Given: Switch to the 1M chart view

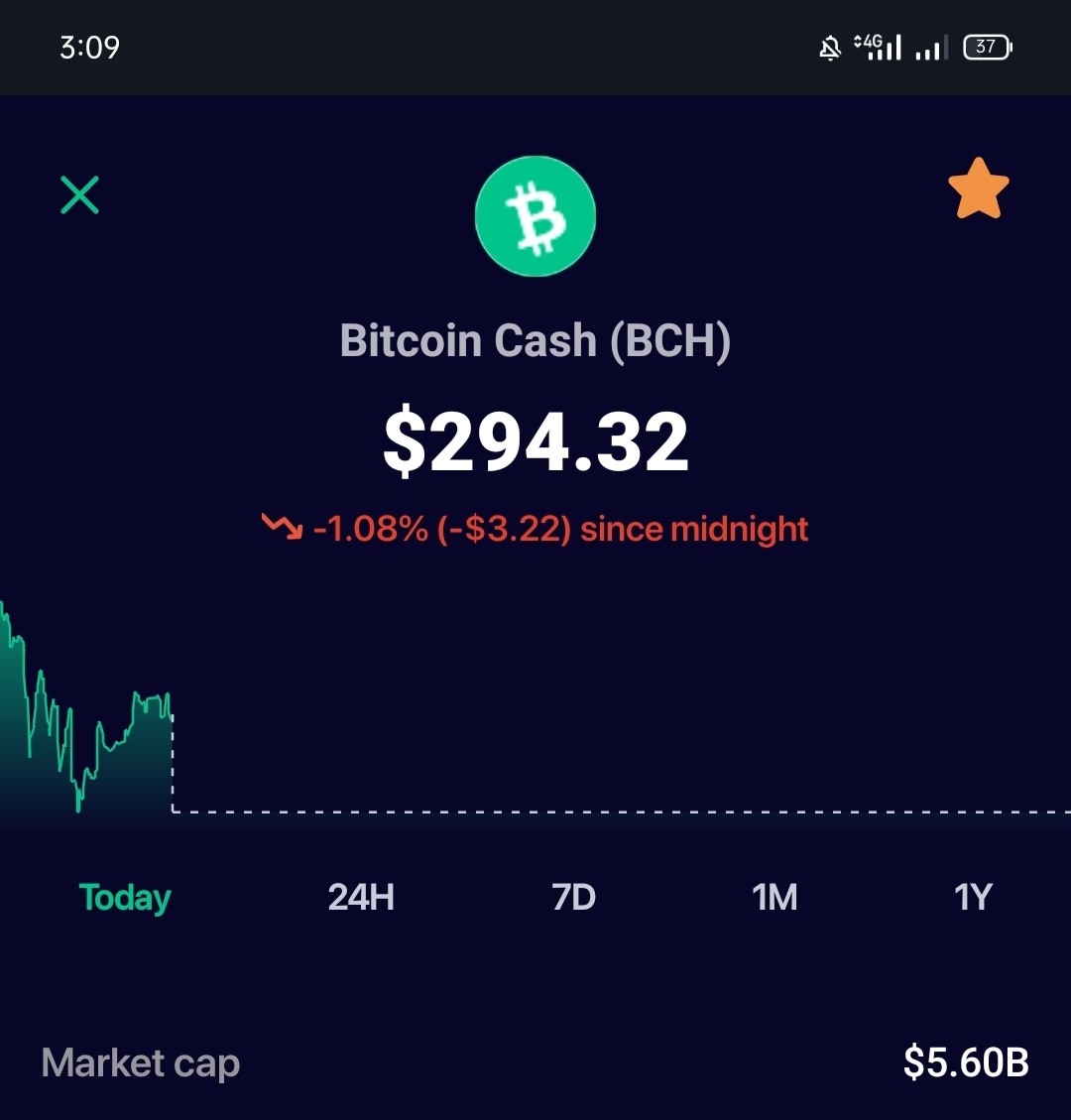Looking at the screenshot, I should click(x=773, y=897).
